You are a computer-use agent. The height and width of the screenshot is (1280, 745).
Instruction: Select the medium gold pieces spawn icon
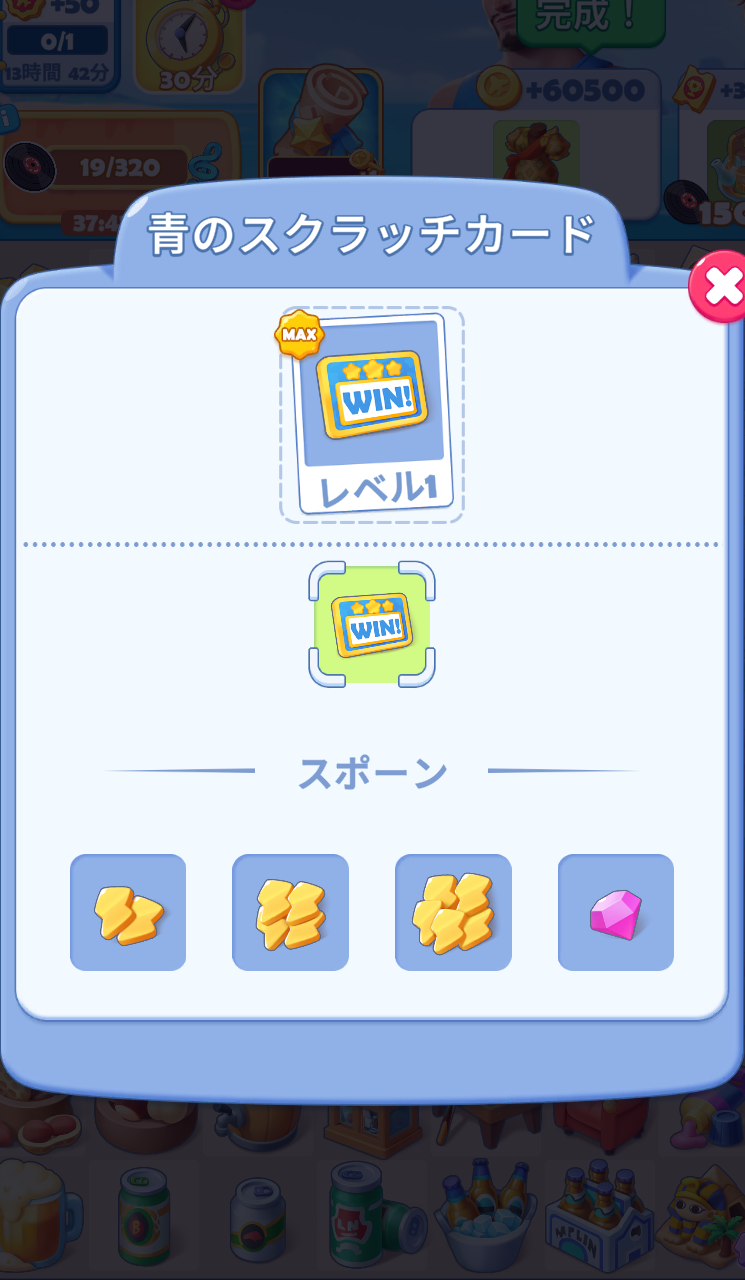point(290,912)
